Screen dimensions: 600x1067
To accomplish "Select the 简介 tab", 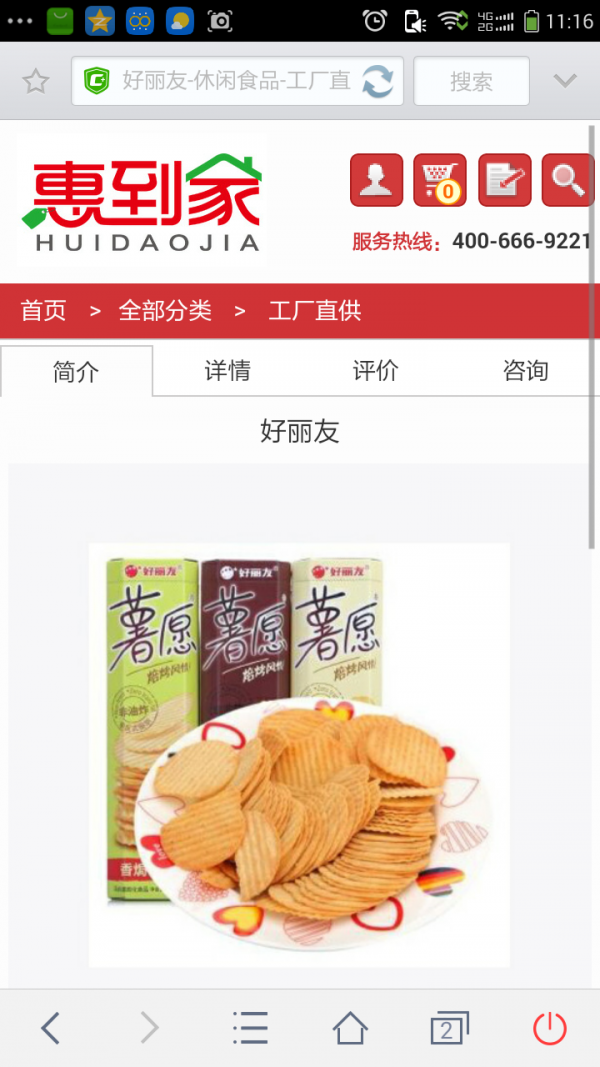I will click(x=76, y=372).
